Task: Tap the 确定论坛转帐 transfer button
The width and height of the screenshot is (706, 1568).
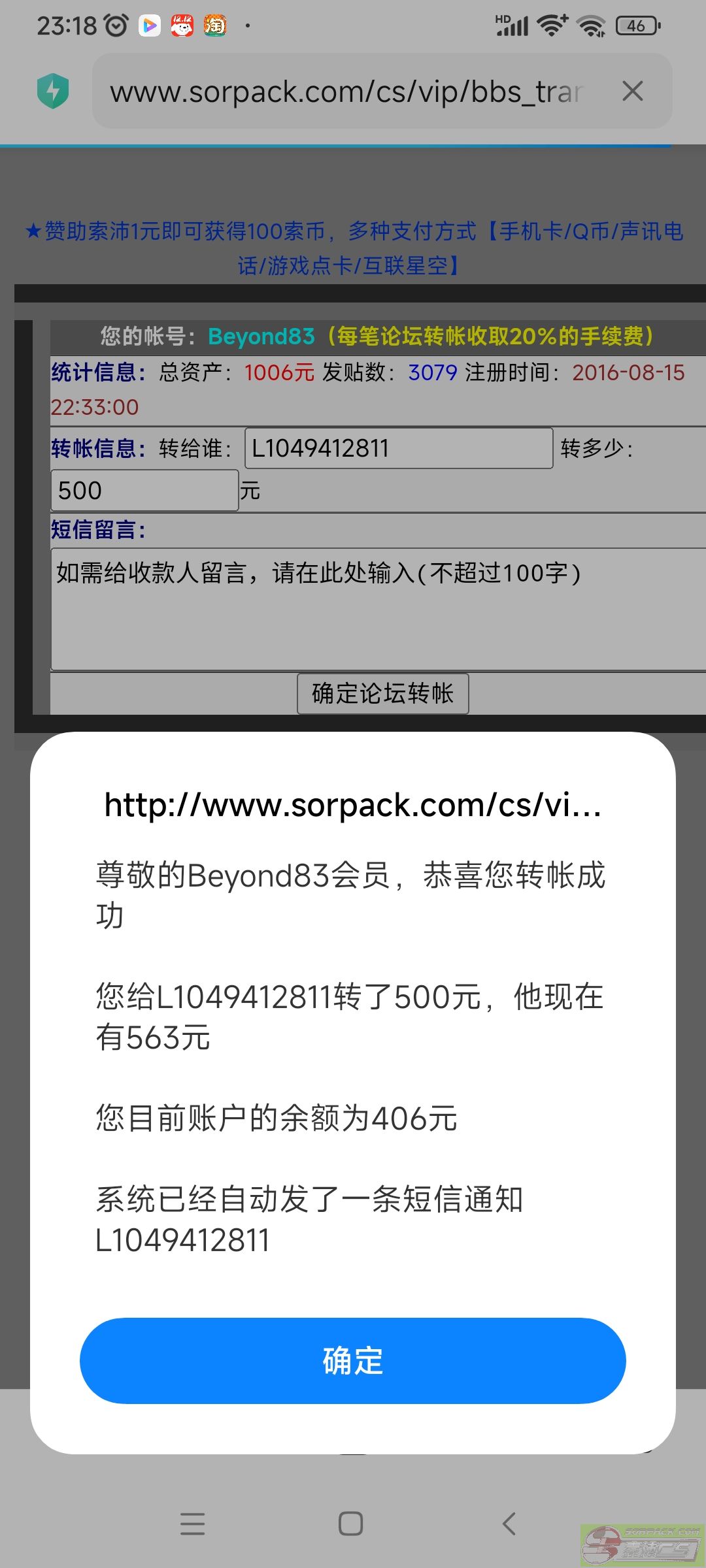Action: pos(383,693)
